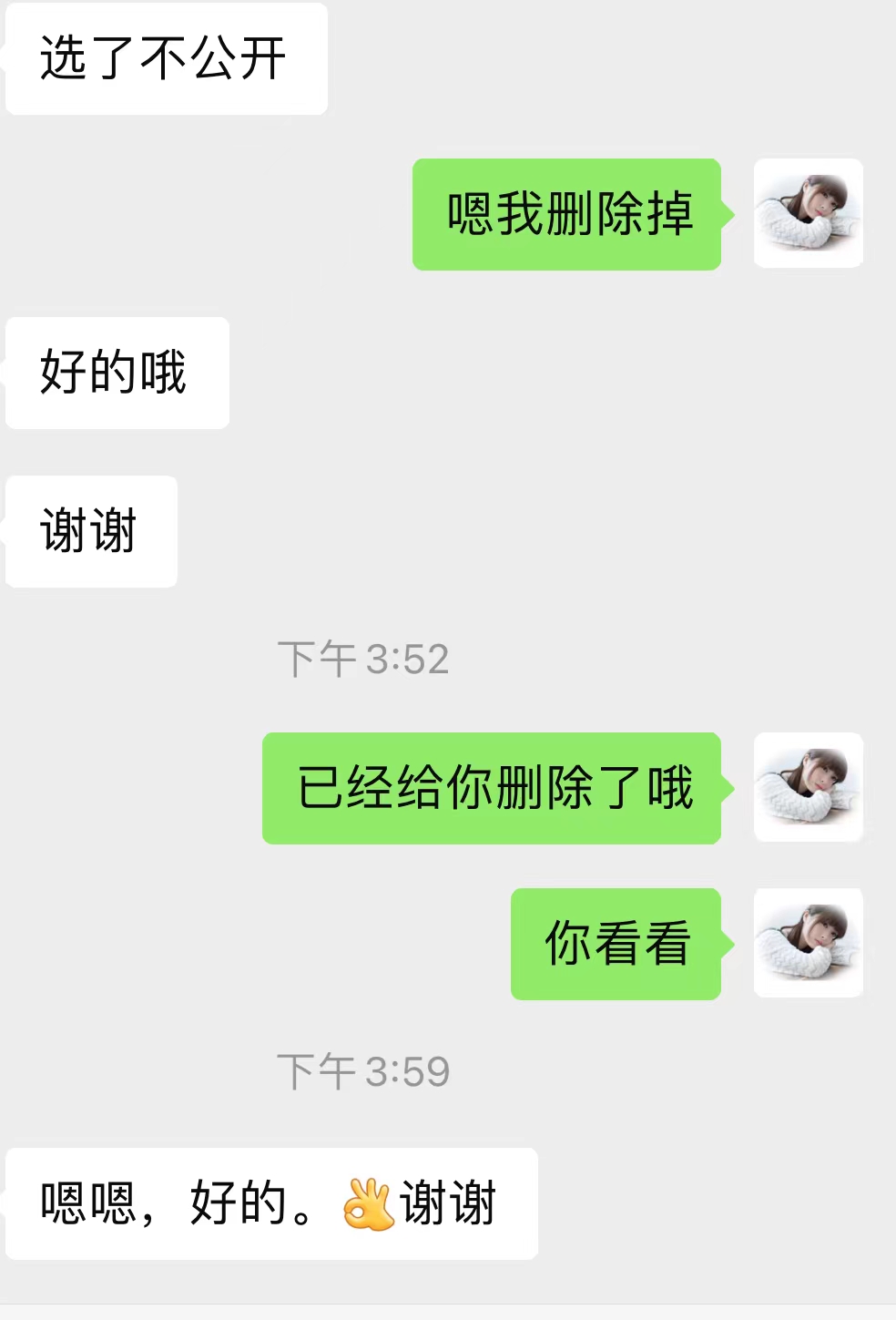Tap the avatar beside 你看看 message

click(x=808, y=943)
